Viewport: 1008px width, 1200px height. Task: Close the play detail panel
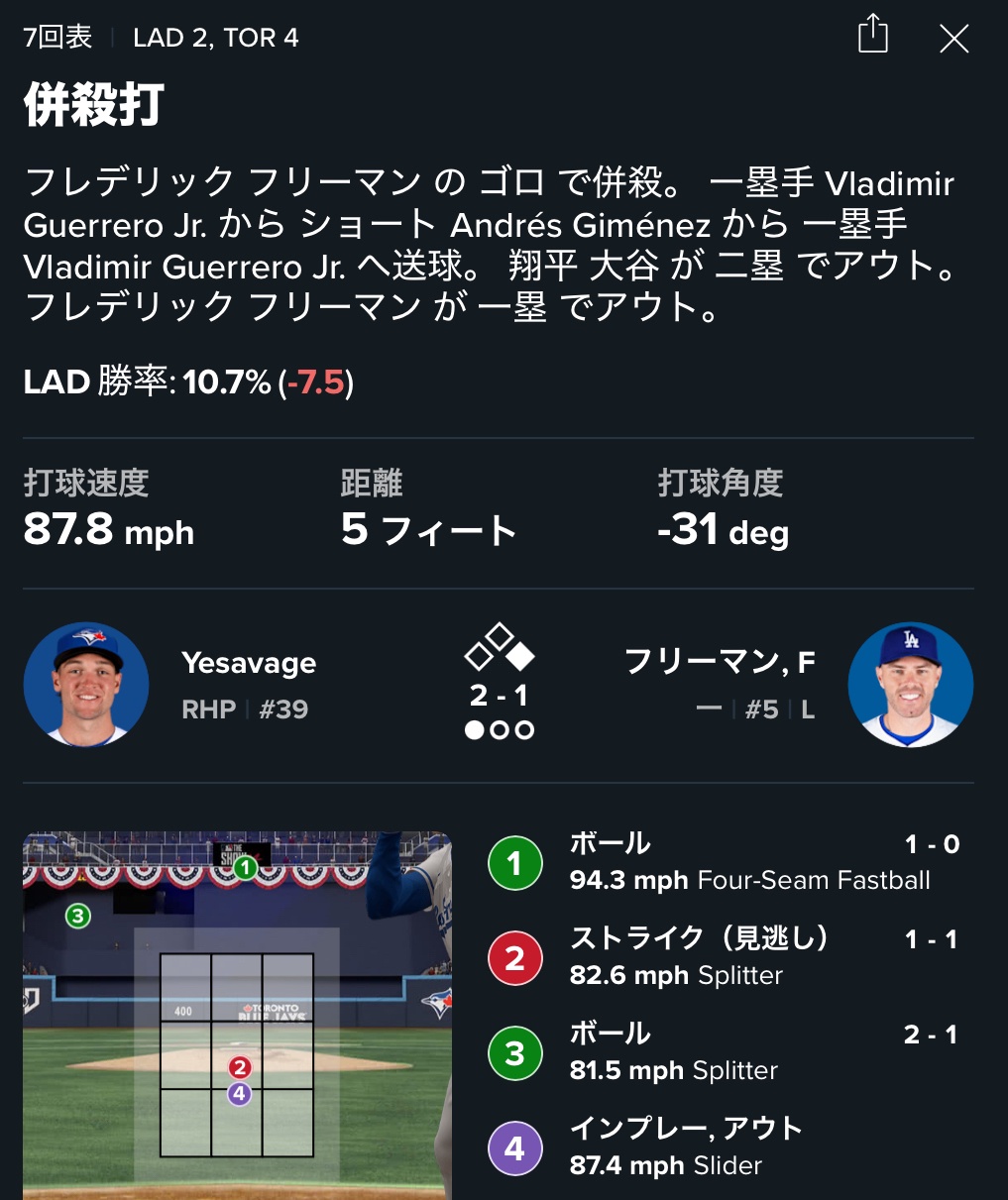click(x=953, y=39)
